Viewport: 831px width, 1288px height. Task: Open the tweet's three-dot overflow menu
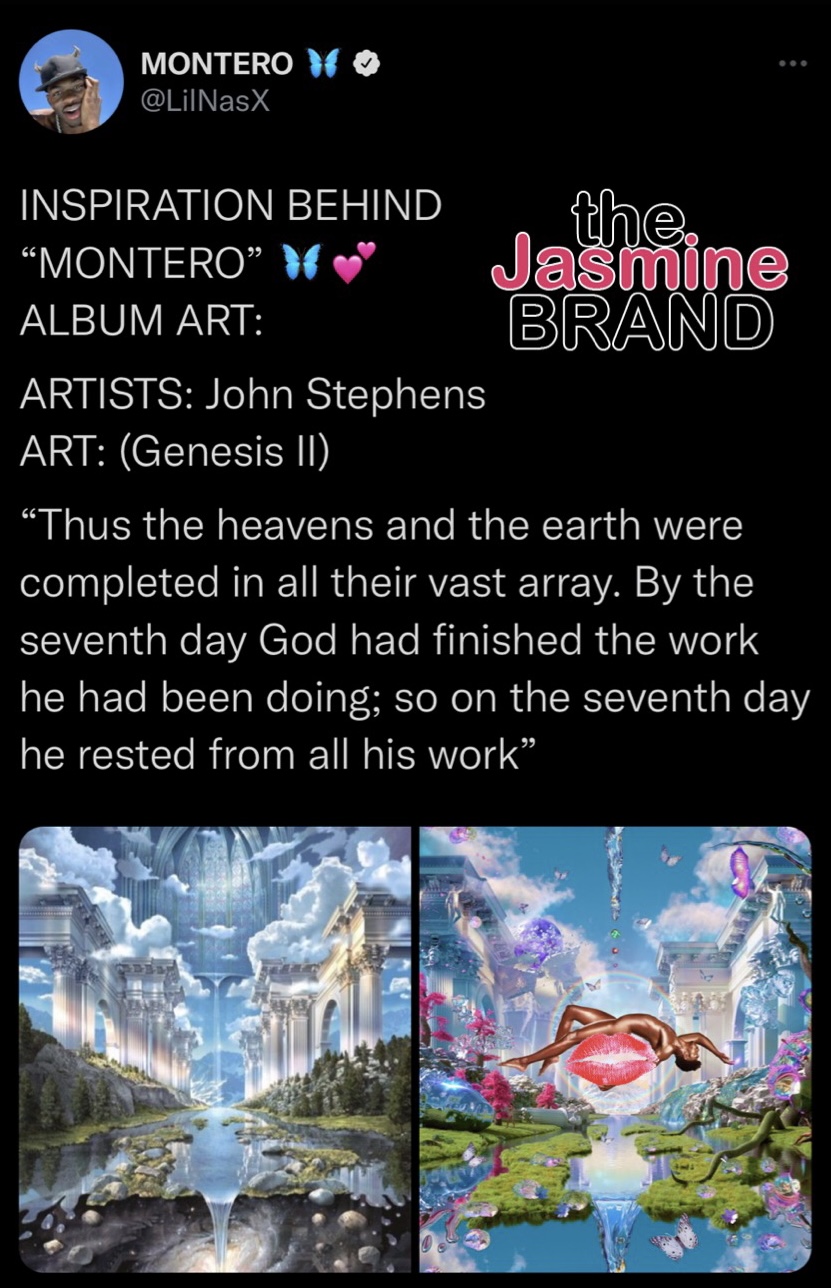[792, 64]
